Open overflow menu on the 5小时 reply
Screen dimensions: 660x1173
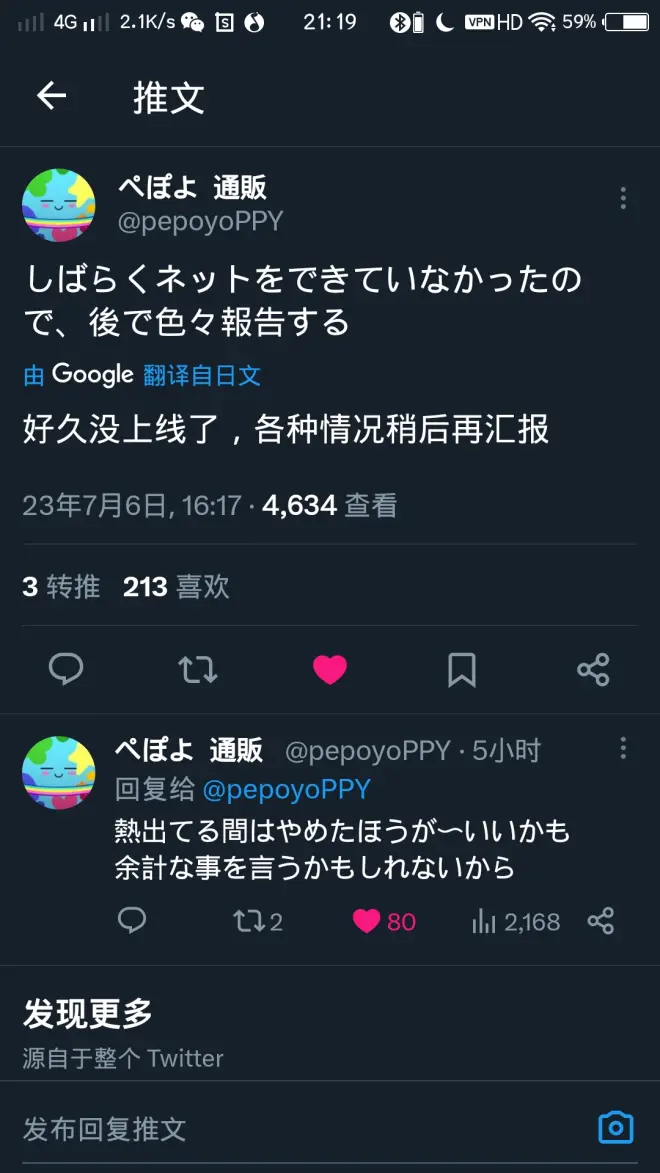tap(623, 748)
